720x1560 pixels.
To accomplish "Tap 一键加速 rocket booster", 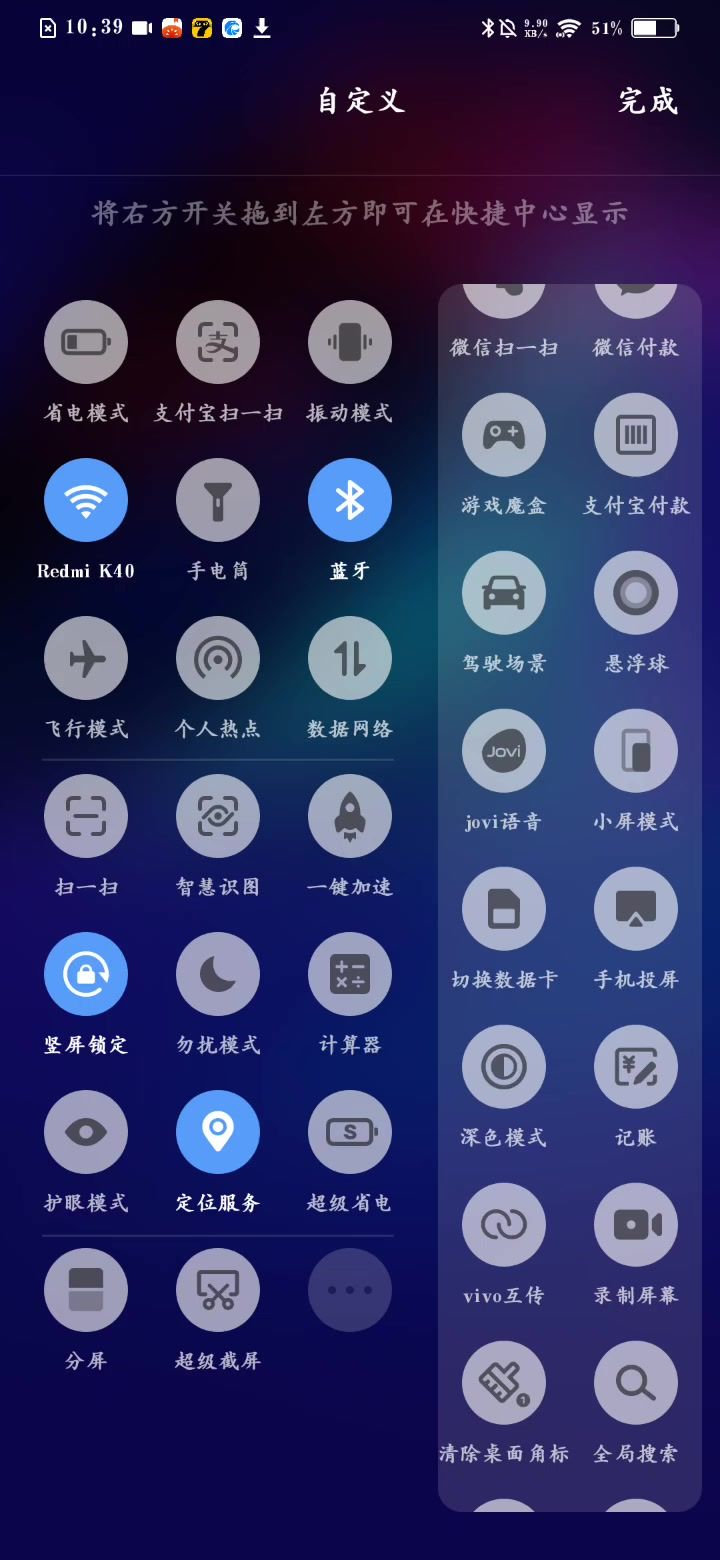I will (x=350, y=816).
